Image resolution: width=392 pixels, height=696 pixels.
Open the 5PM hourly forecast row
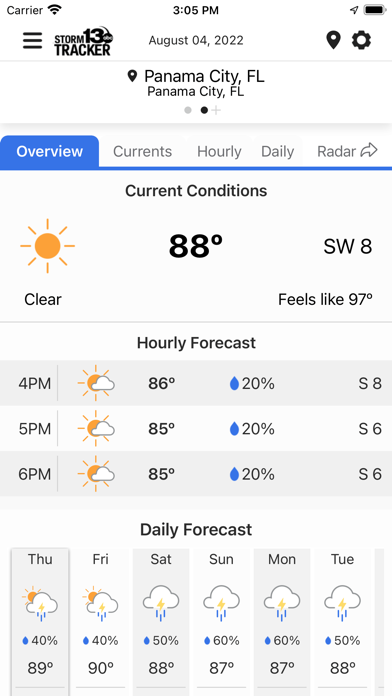pos(196,429)
